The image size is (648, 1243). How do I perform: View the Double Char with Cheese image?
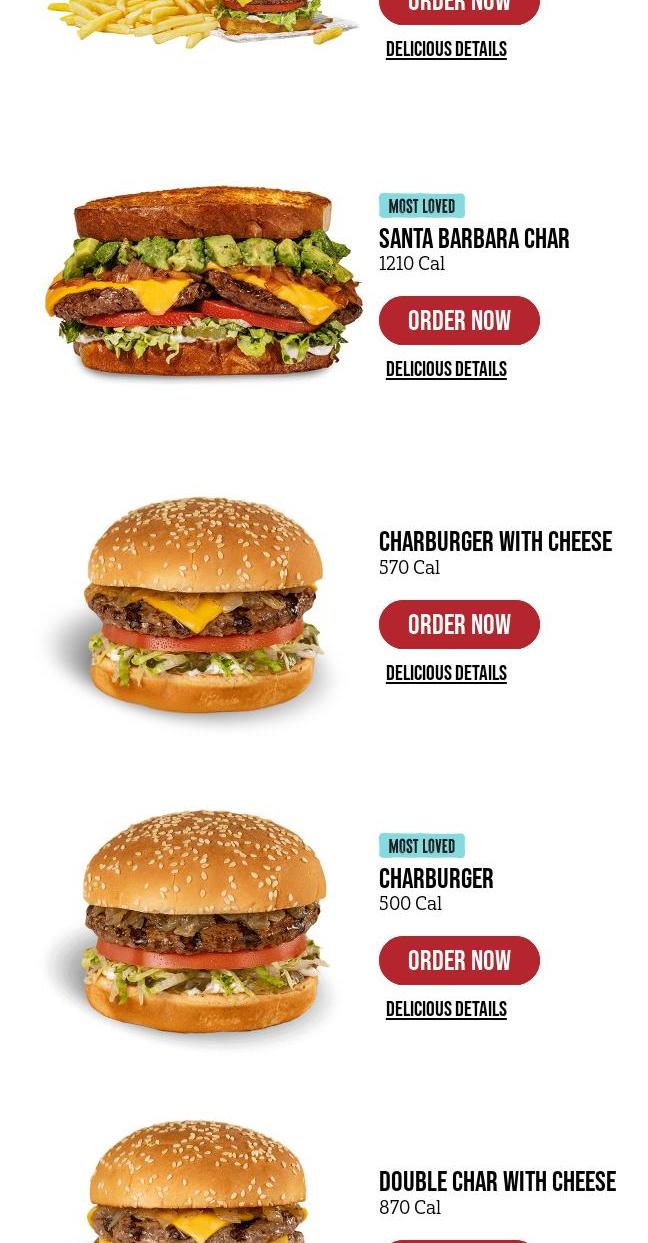200,1185
